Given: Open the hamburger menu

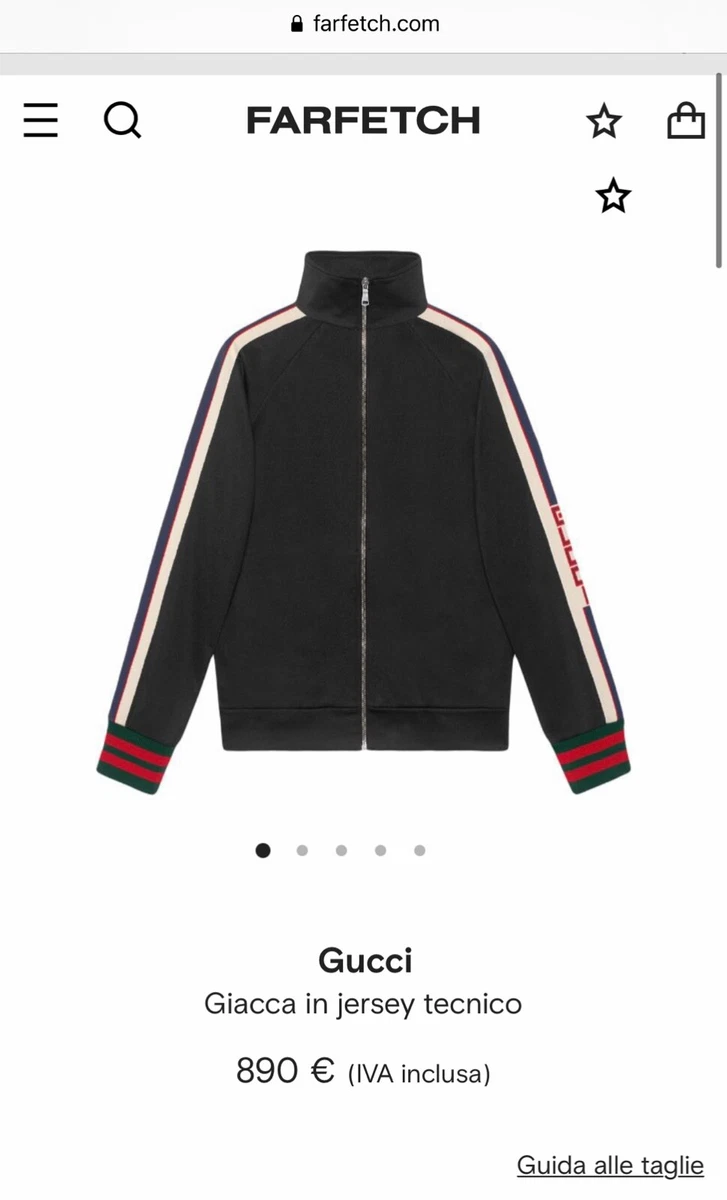Looking at the screenshot, I should [x=40, y=121].
